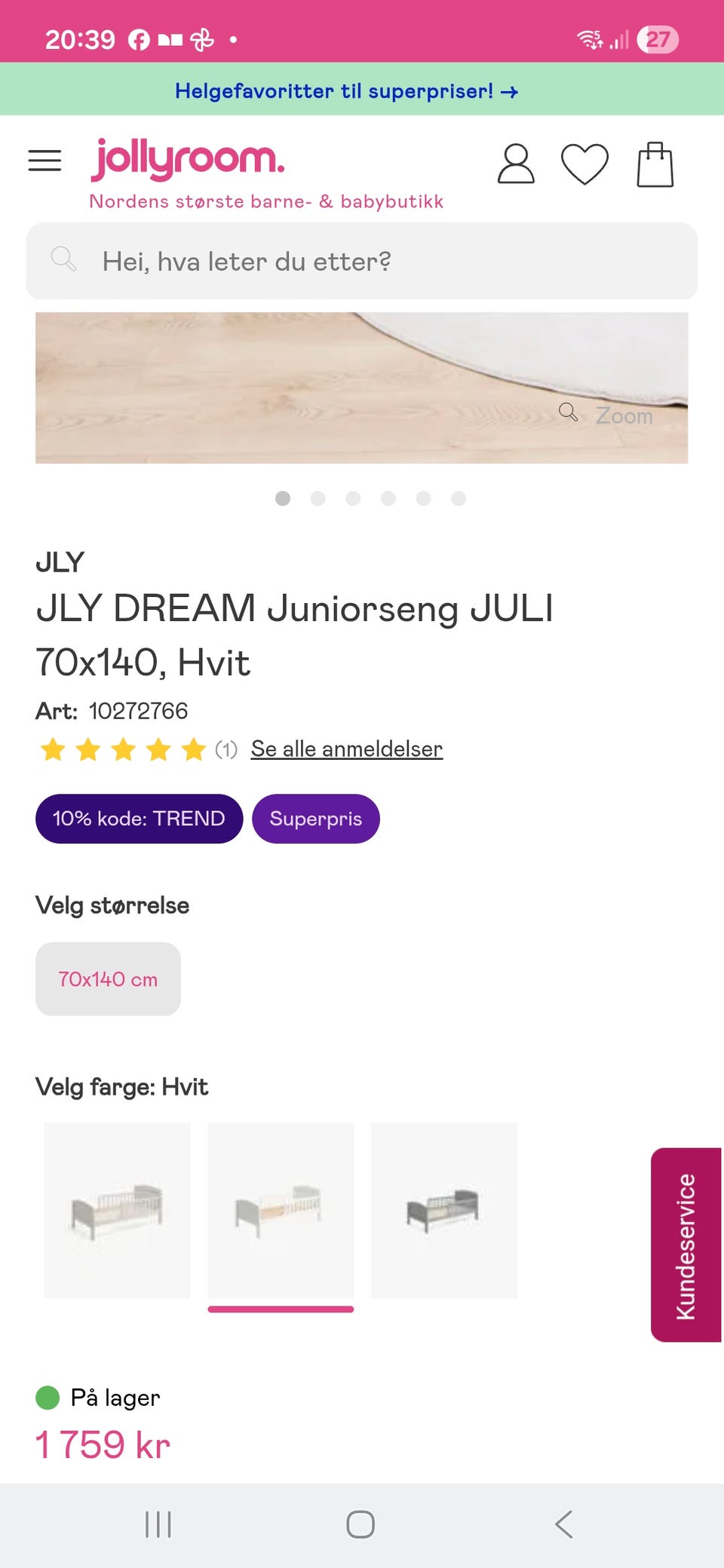The image size is (724, 1568).
Task: Open the Se alle anmeldelser link
Action: tap(346, 749)
